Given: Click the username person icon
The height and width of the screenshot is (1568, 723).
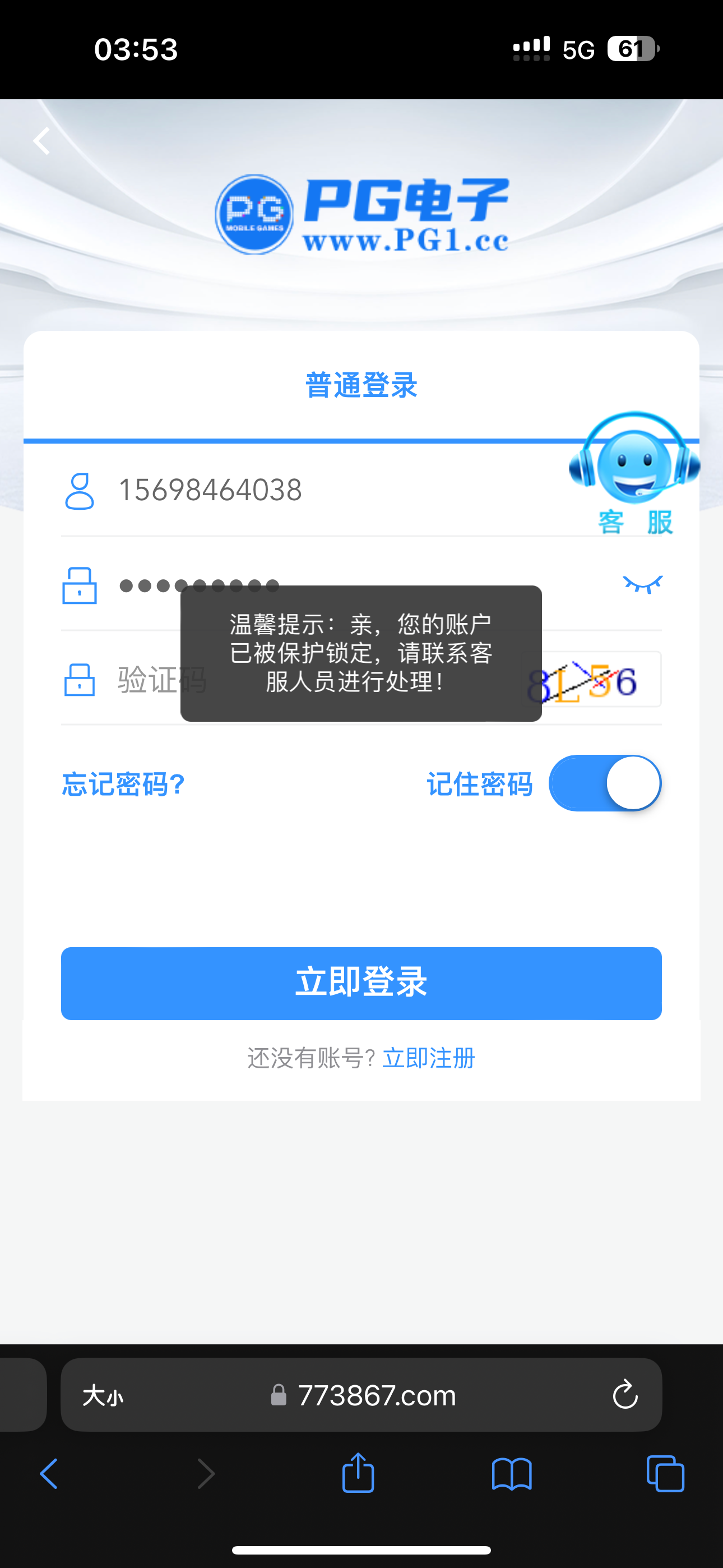Looking at the screenshot, I should 80,490.
